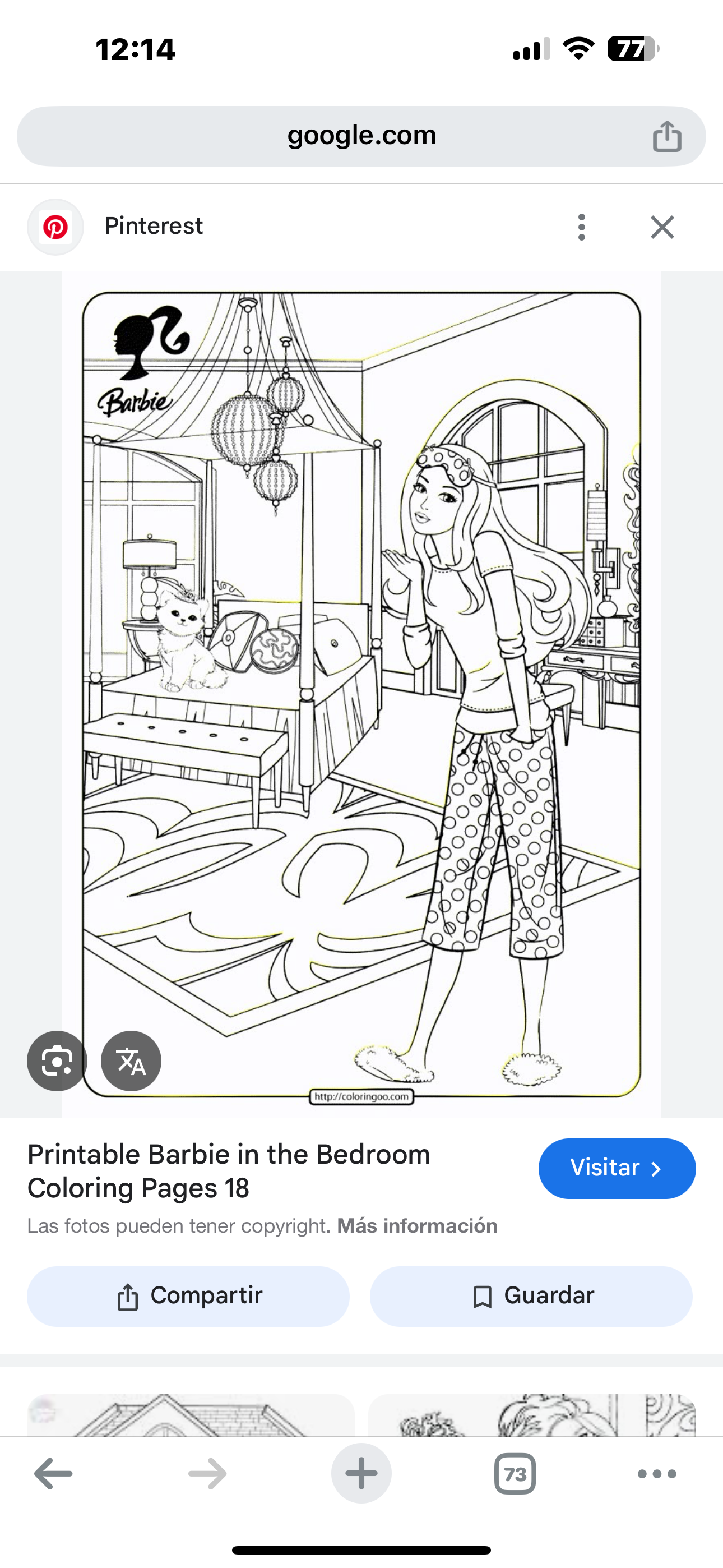This screenshot has width=723, height=1568.
Task: Search this image with Google Lens
Action: [57, 1061]
